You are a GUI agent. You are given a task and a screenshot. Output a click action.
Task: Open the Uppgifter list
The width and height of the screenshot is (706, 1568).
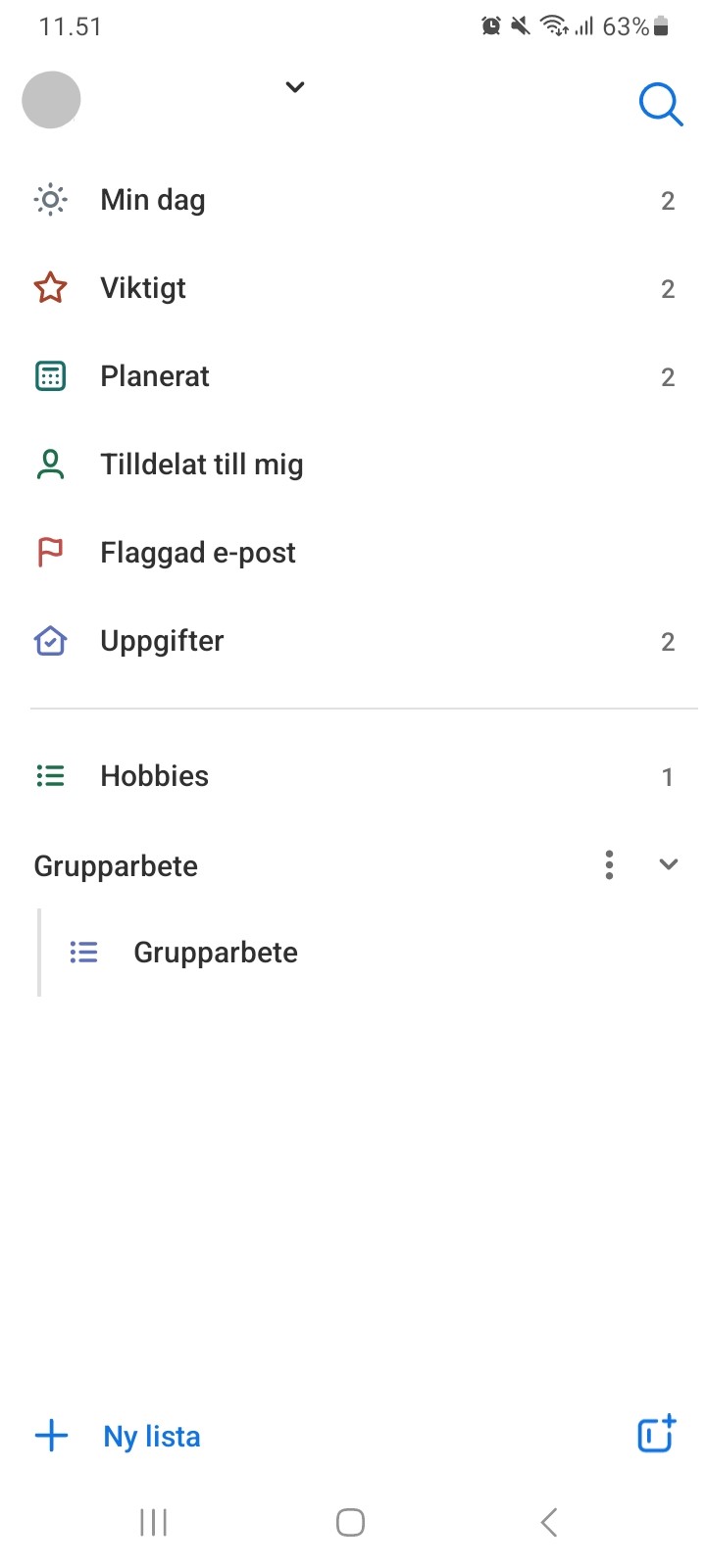tap(353, 641)
